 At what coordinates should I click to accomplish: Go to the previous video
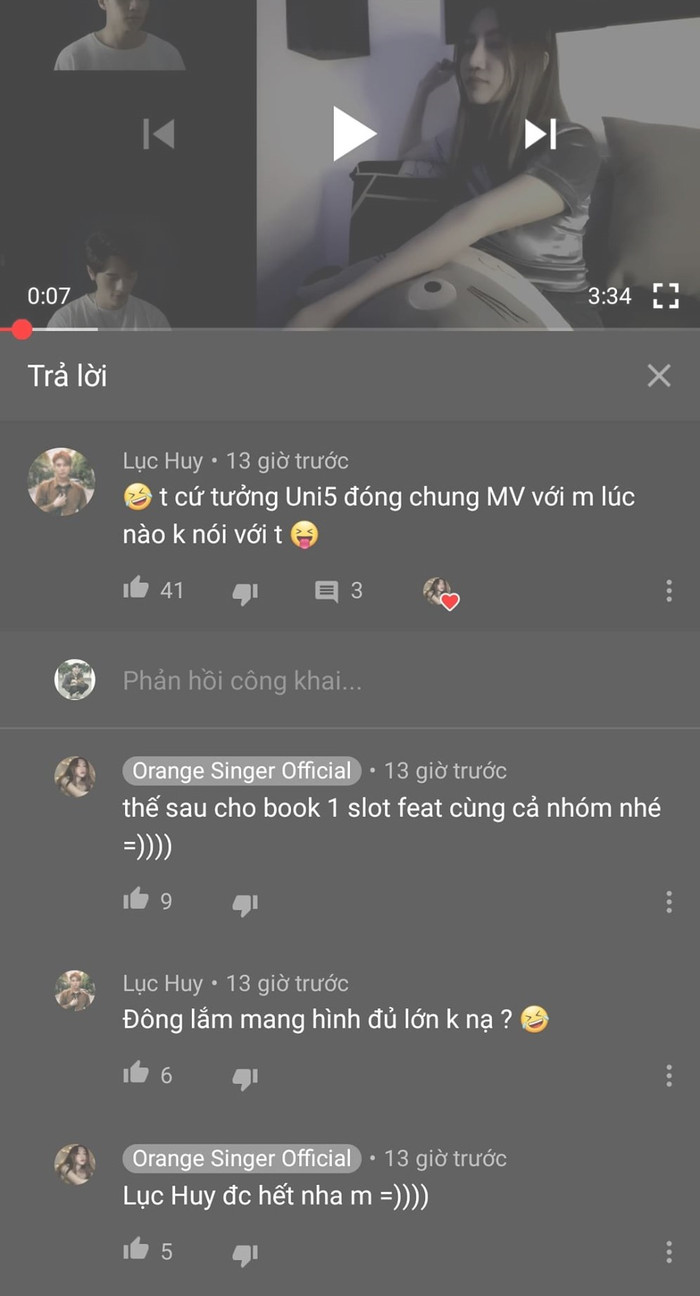coord(159,134)
